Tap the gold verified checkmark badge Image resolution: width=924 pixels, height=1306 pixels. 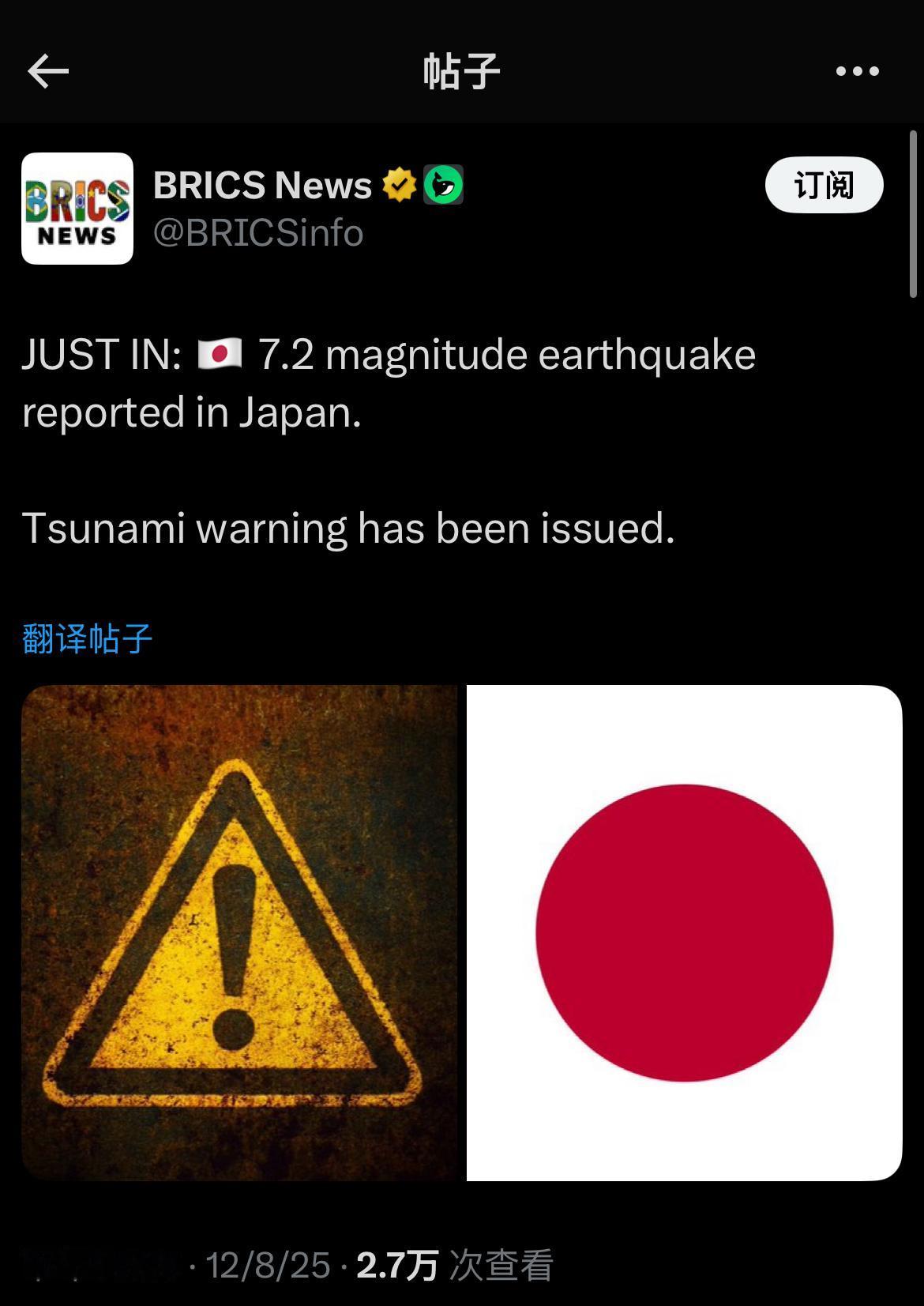400,183
